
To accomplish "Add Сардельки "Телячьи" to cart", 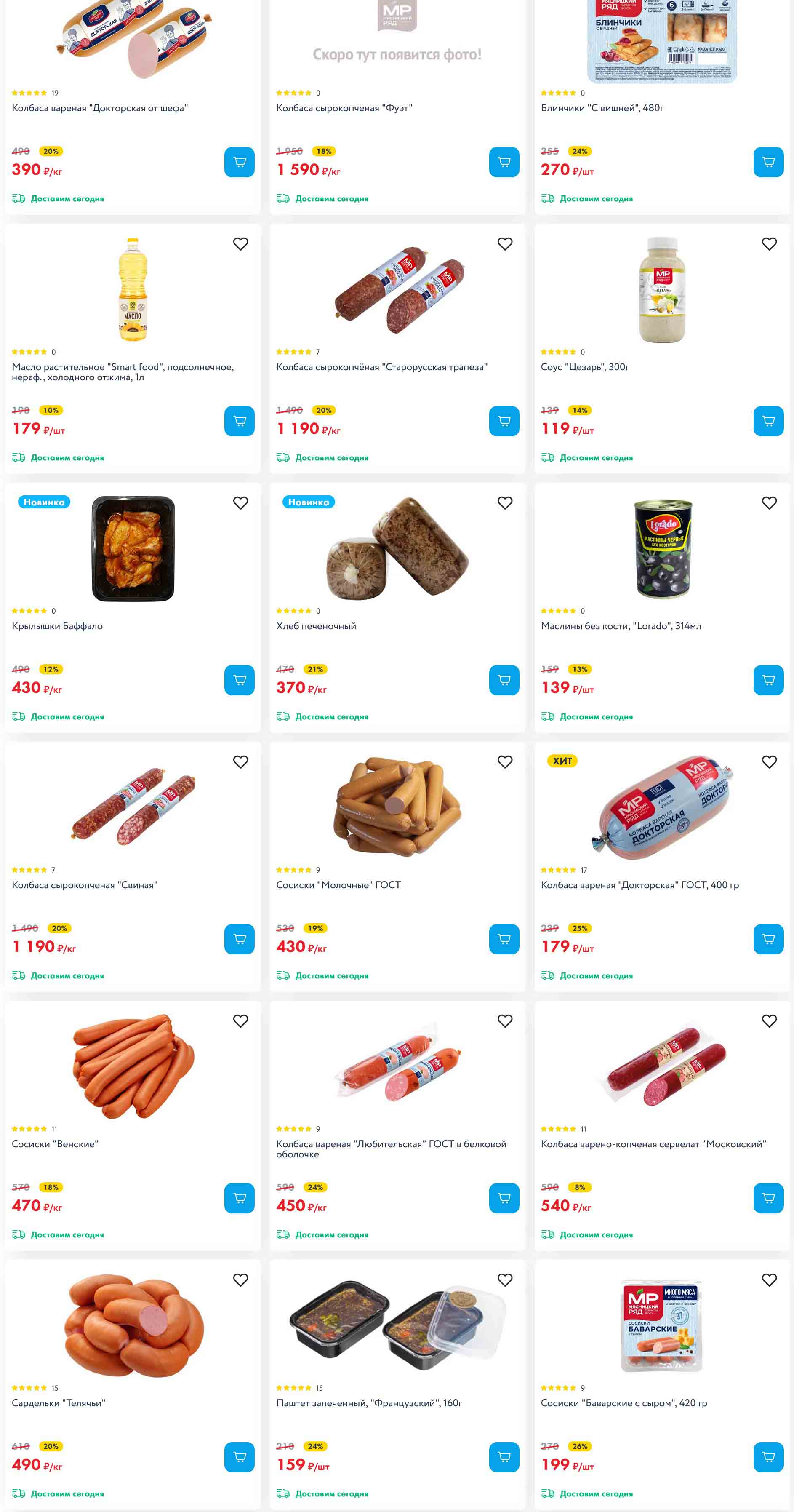I will (x=239, y=1457).
